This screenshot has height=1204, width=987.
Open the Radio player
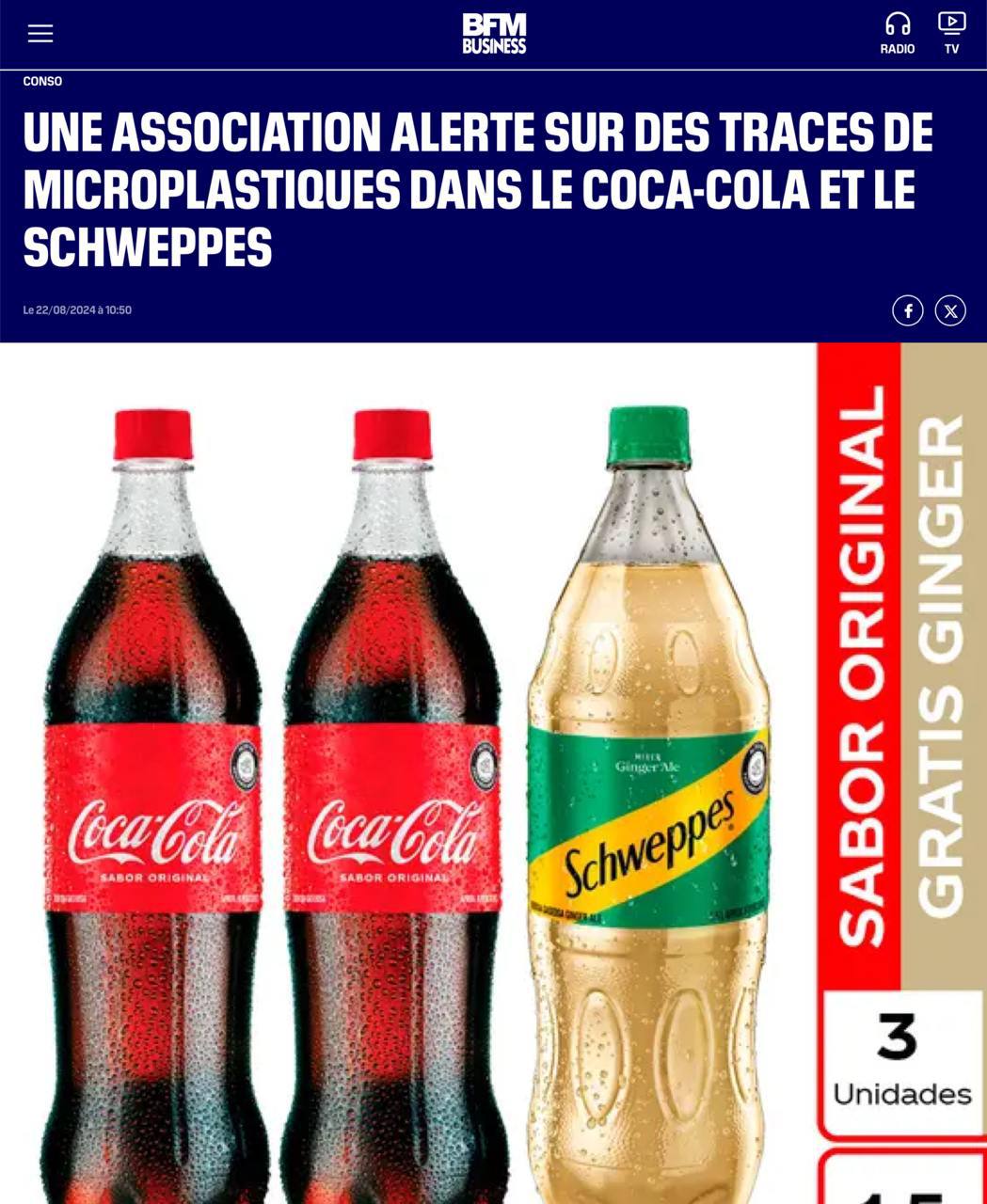[898, 34]
